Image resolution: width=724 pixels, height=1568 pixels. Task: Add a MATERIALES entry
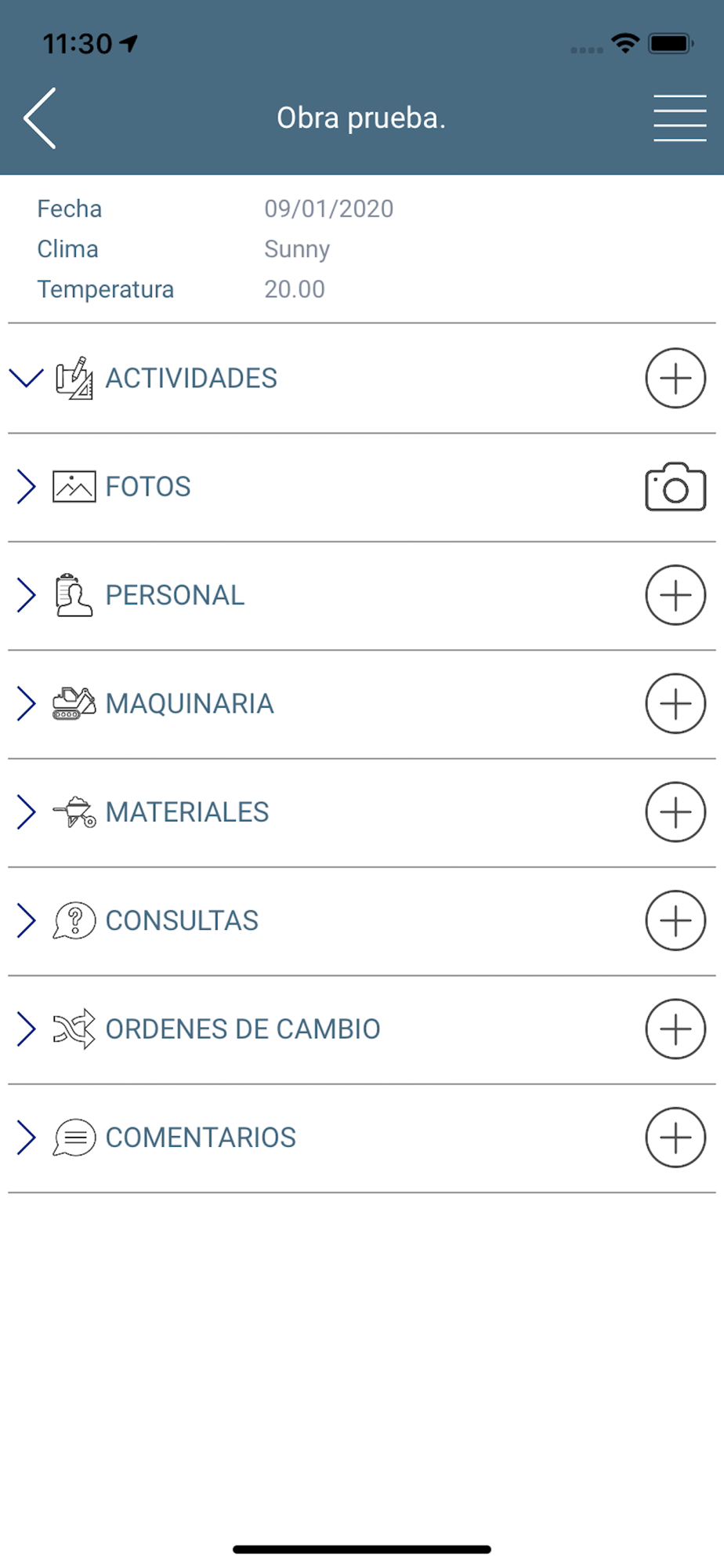[x=675, y=812]
